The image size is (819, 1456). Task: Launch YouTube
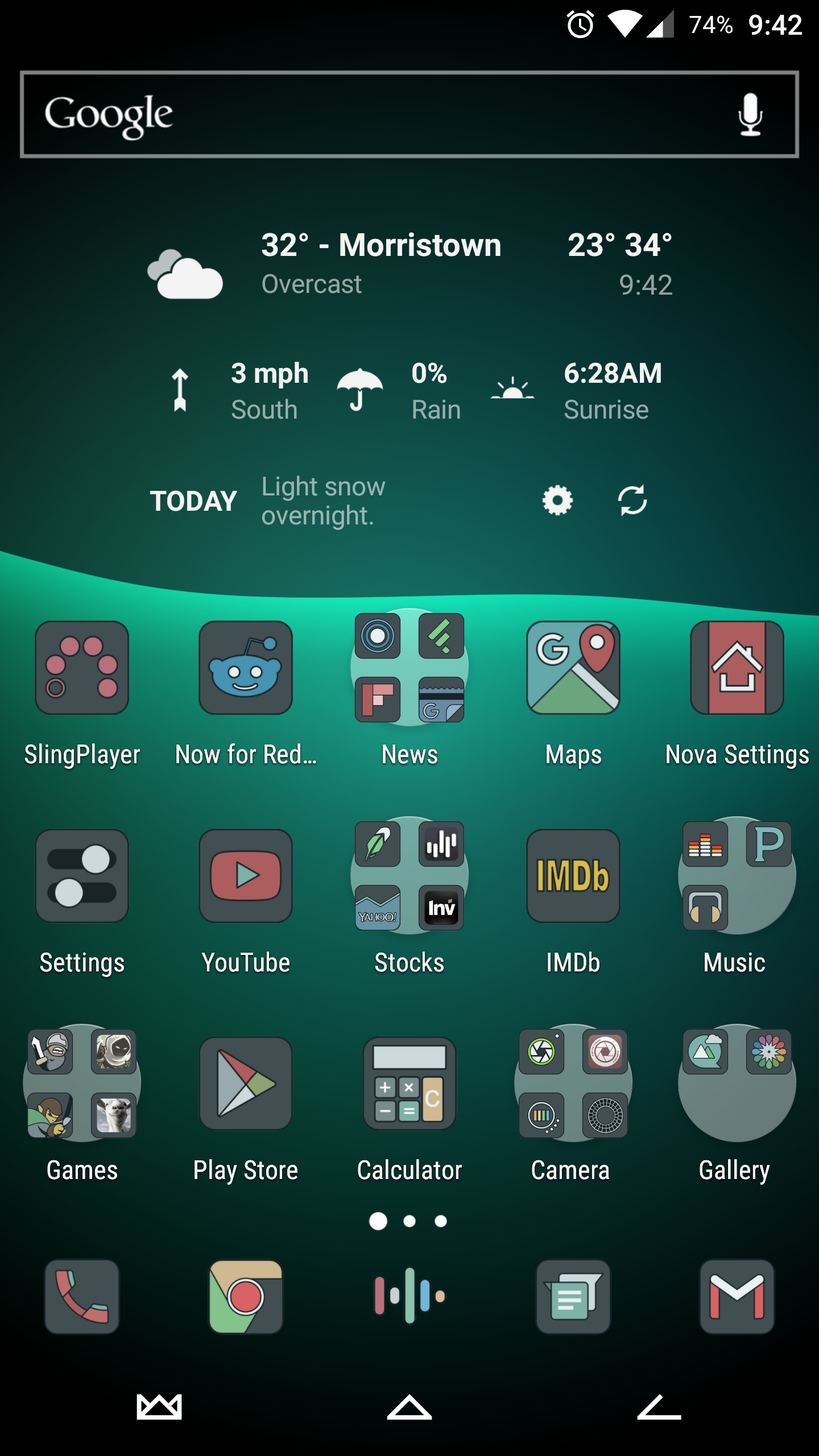coord(246,876)
